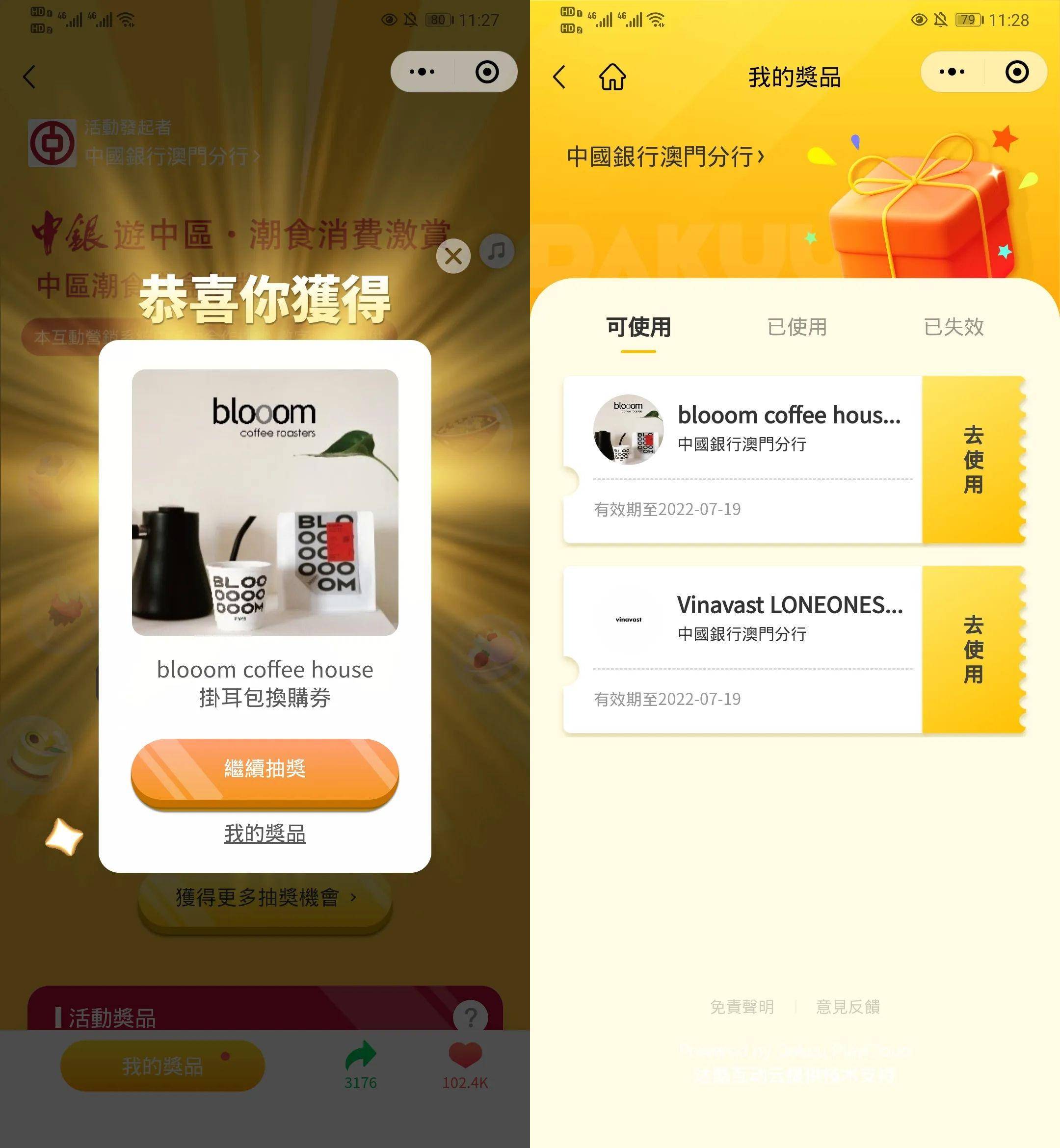Open mini-program menu on 我的獎品 page
The image size is (1060, 1148).
tap(952, 72)
